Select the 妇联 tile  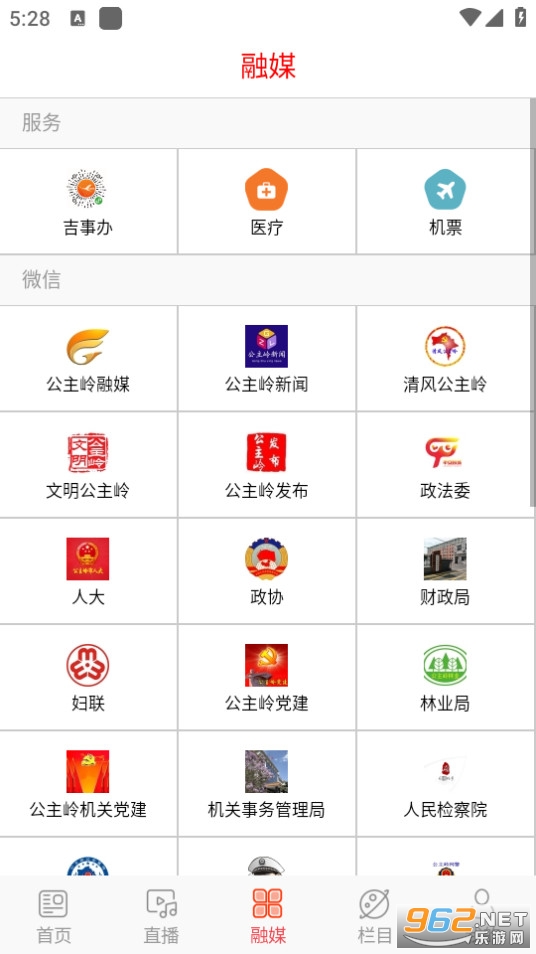(88, 678)
